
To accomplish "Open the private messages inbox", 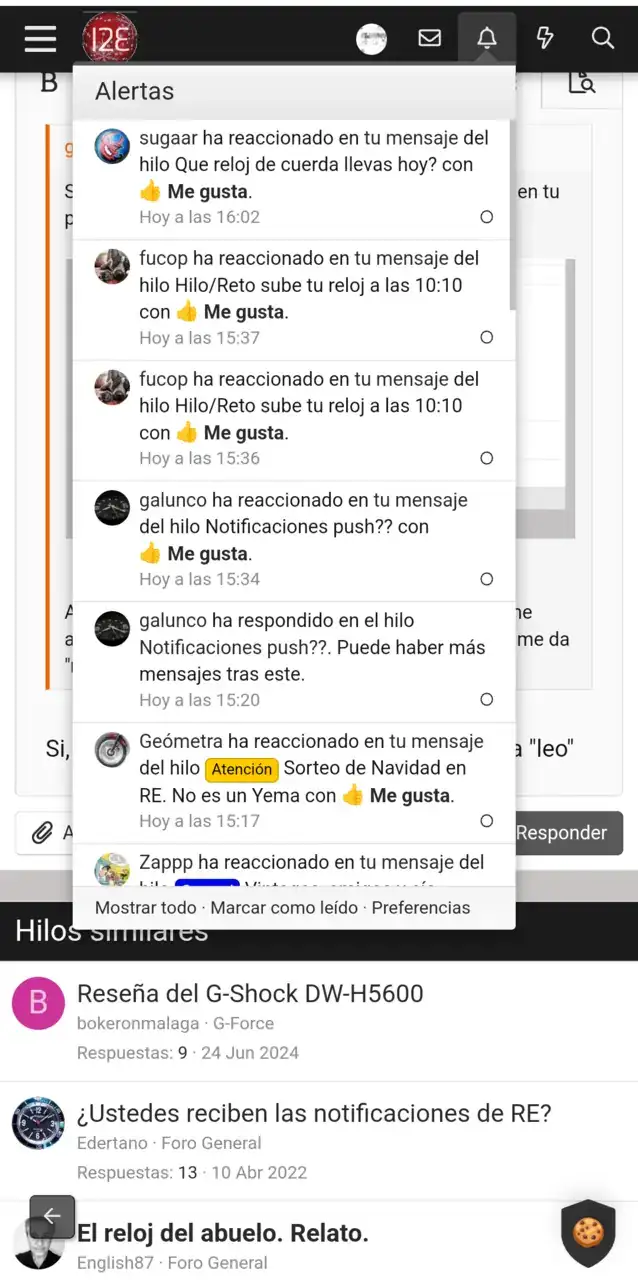I will click(x=429, y=38).
